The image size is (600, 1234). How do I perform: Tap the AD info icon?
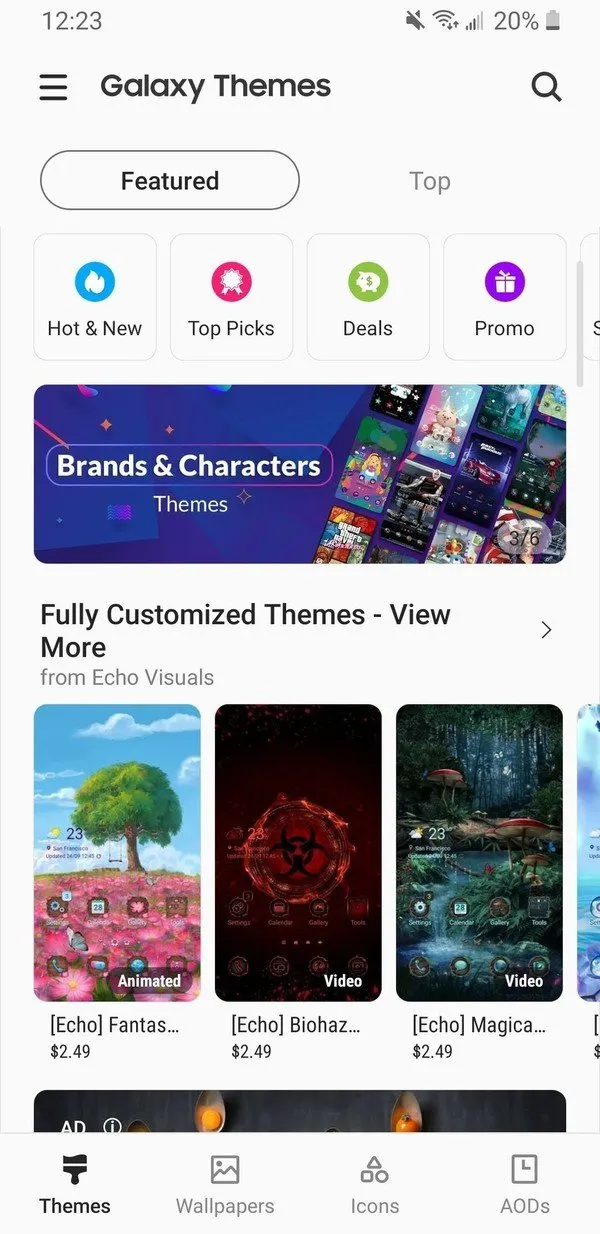tap(112, 1126)
